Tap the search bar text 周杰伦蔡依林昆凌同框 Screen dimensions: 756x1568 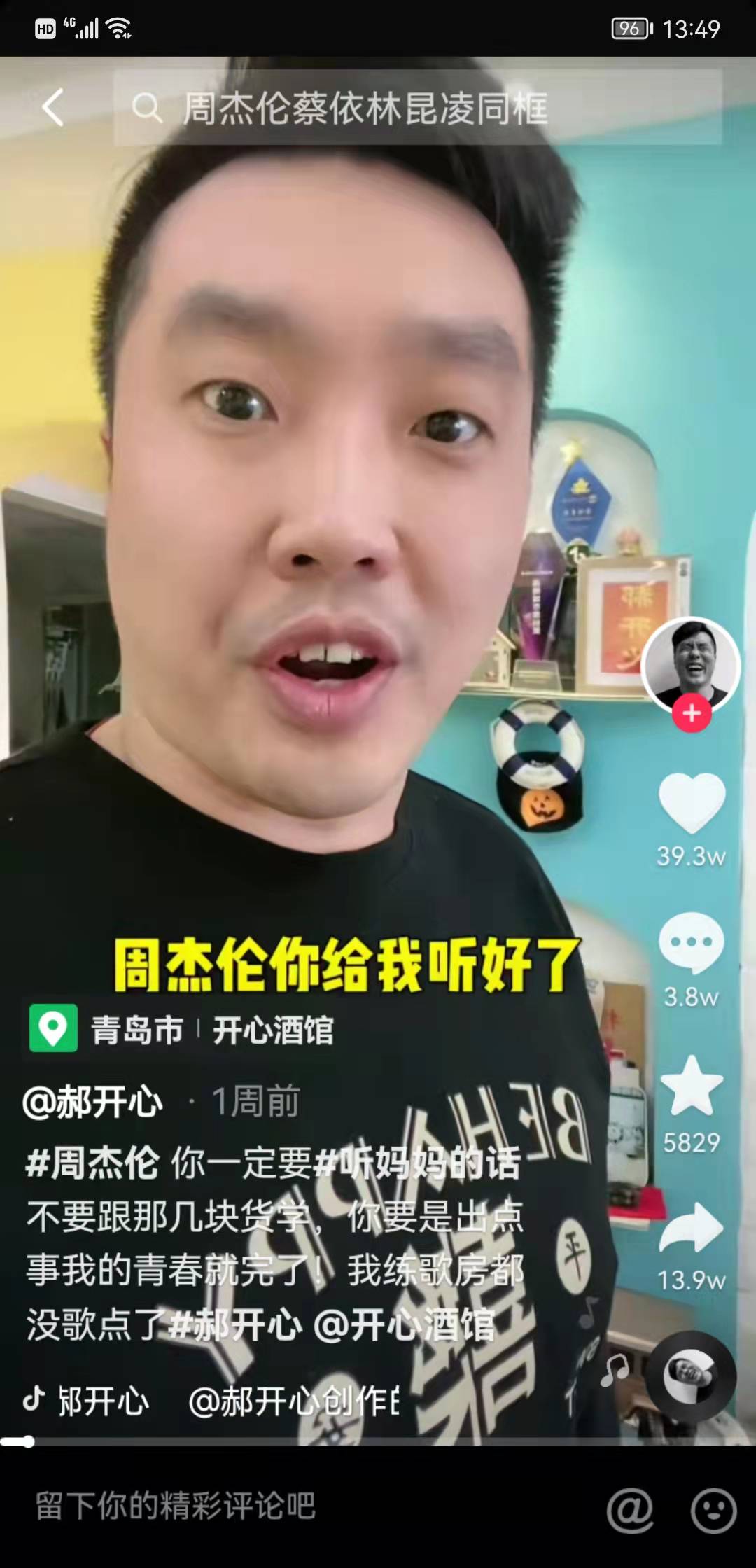click(x=364, y=108)
